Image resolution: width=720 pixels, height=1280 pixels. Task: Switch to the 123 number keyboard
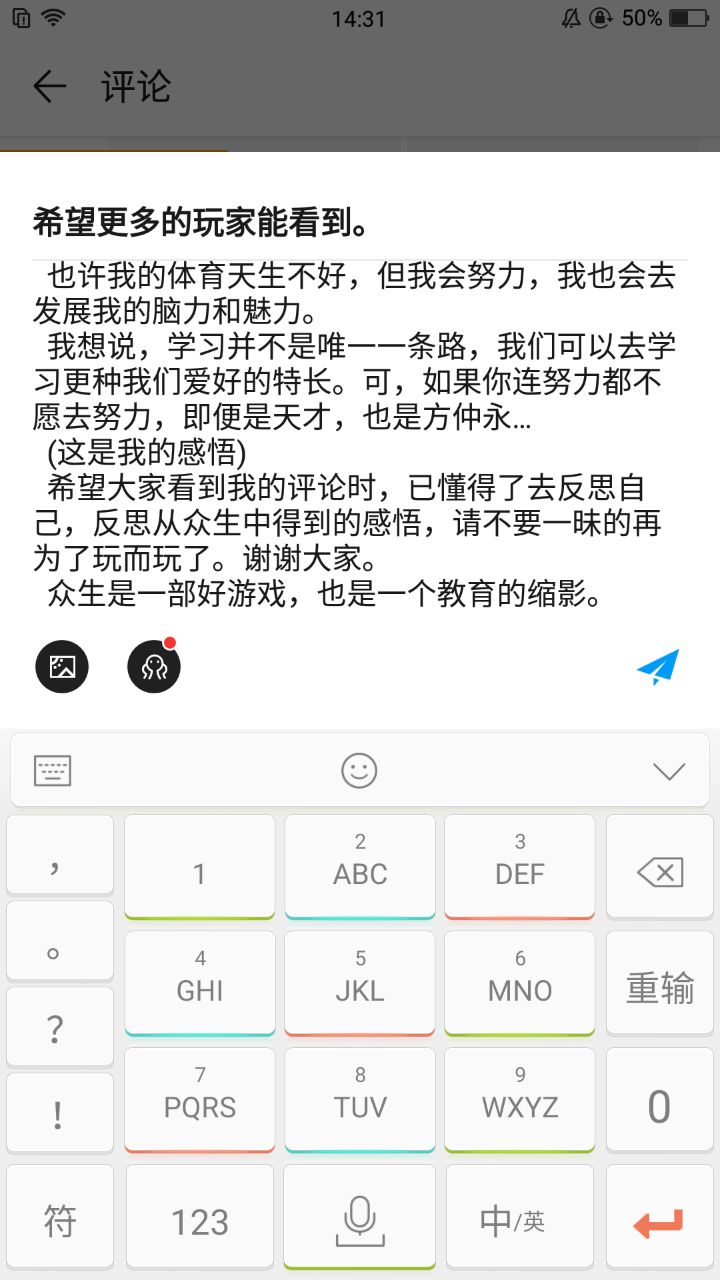click(200, 1221)
